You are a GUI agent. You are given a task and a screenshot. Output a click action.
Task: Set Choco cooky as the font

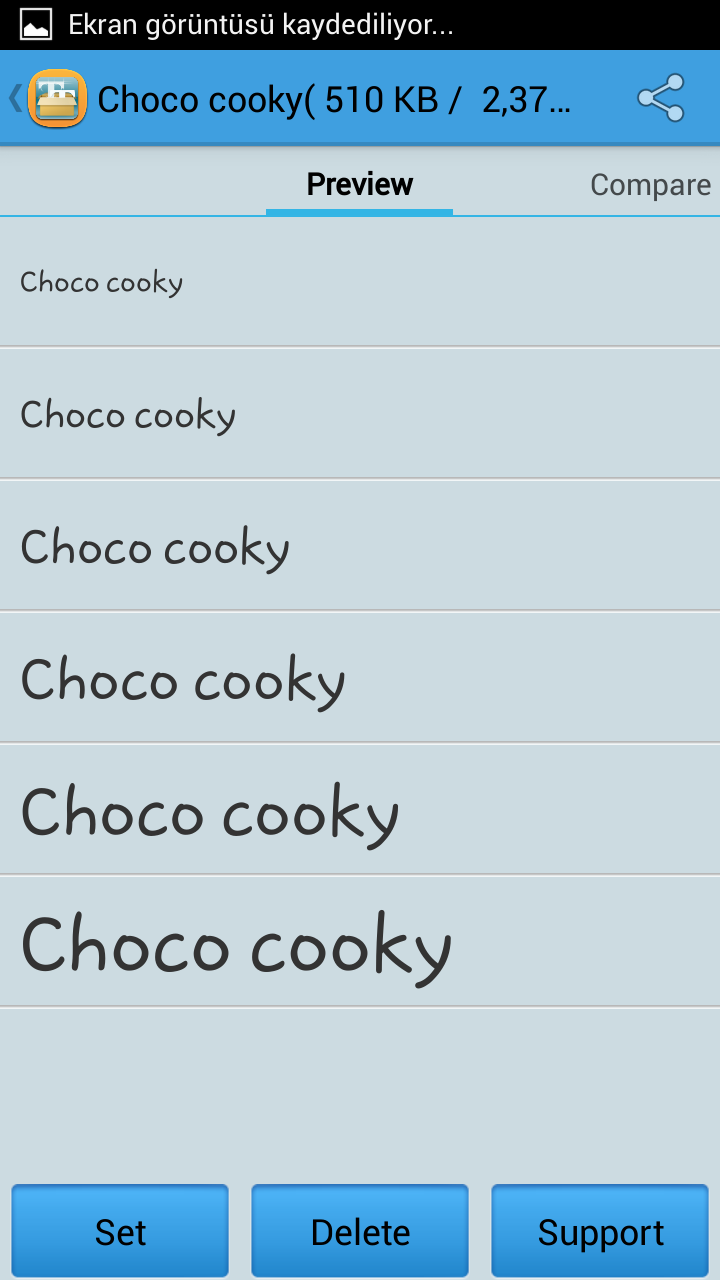[x=120, y=1231]
